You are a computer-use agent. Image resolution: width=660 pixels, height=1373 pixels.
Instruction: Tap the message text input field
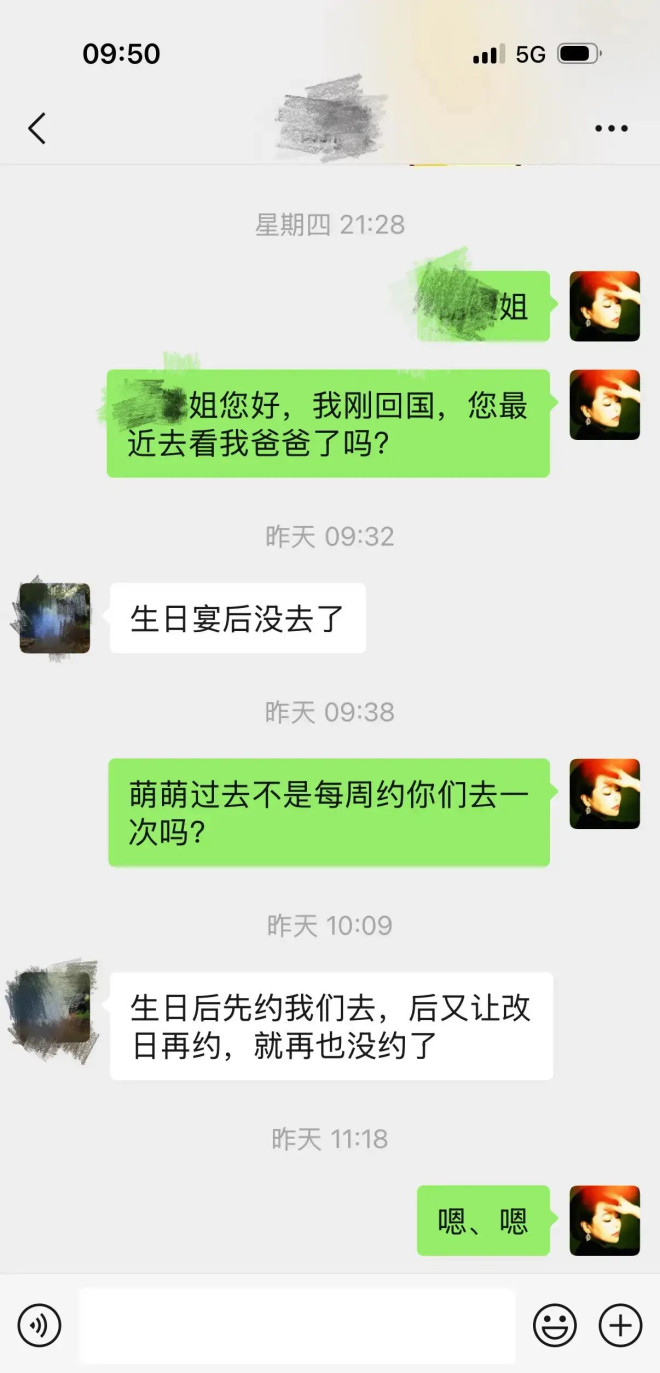click(x=297, y=1326)
